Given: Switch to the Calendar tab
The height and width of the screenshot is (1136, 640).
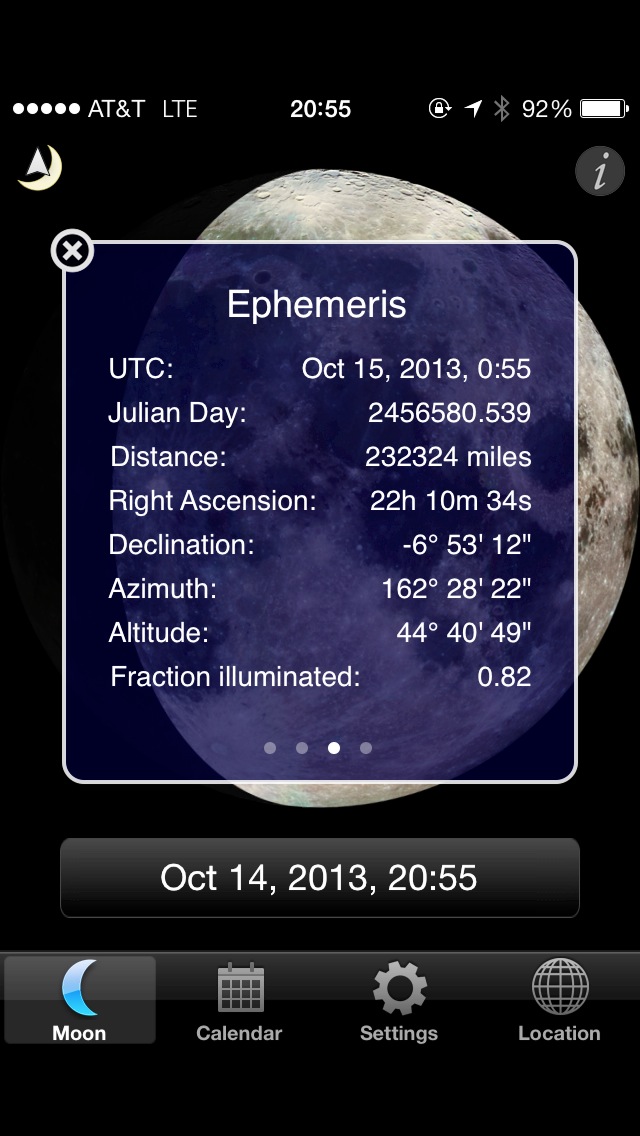Looking at the screenshot, I should point(240,1001).
